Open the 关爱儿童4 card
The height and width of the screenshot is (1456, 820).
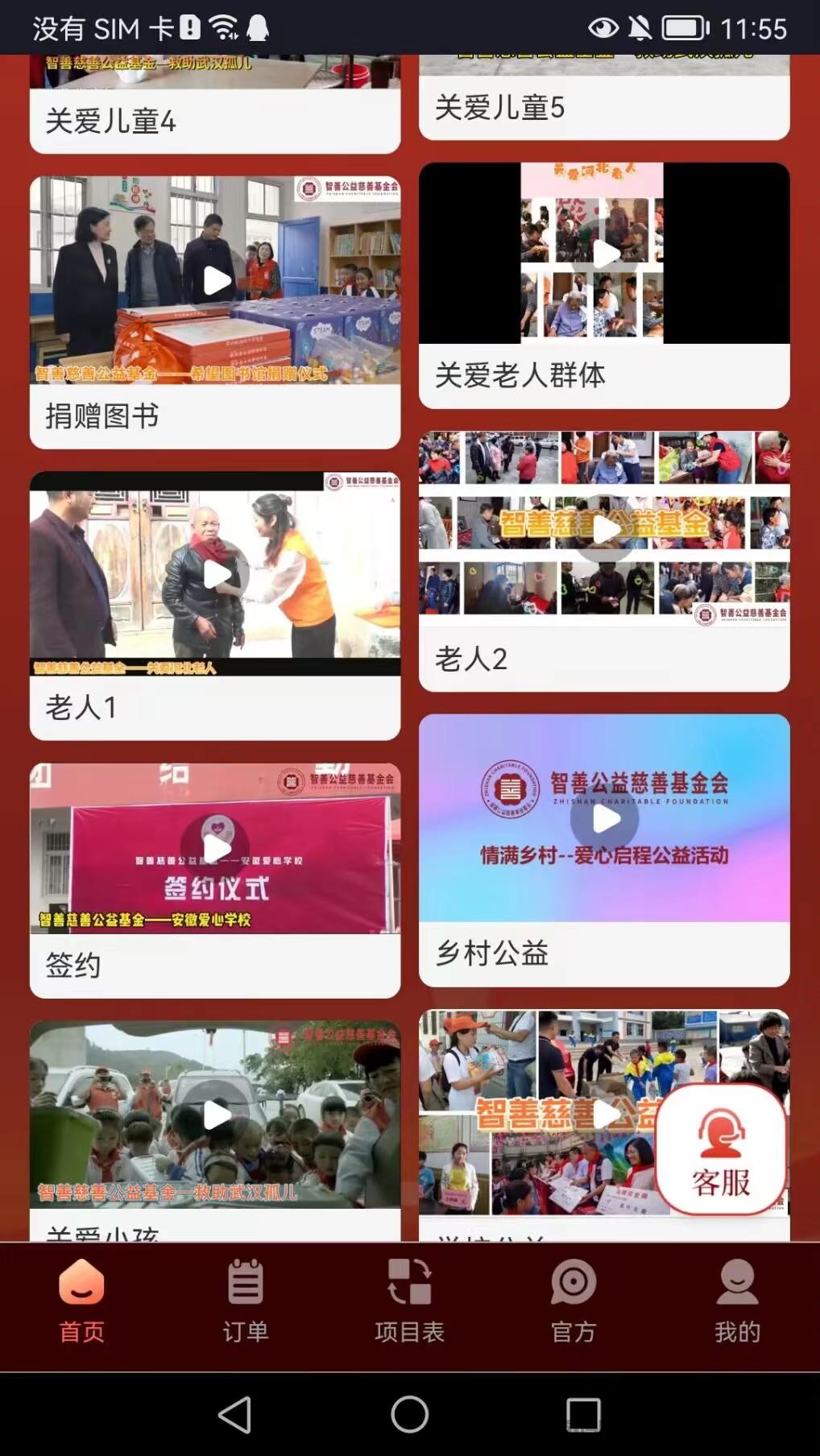pos(215,104)
